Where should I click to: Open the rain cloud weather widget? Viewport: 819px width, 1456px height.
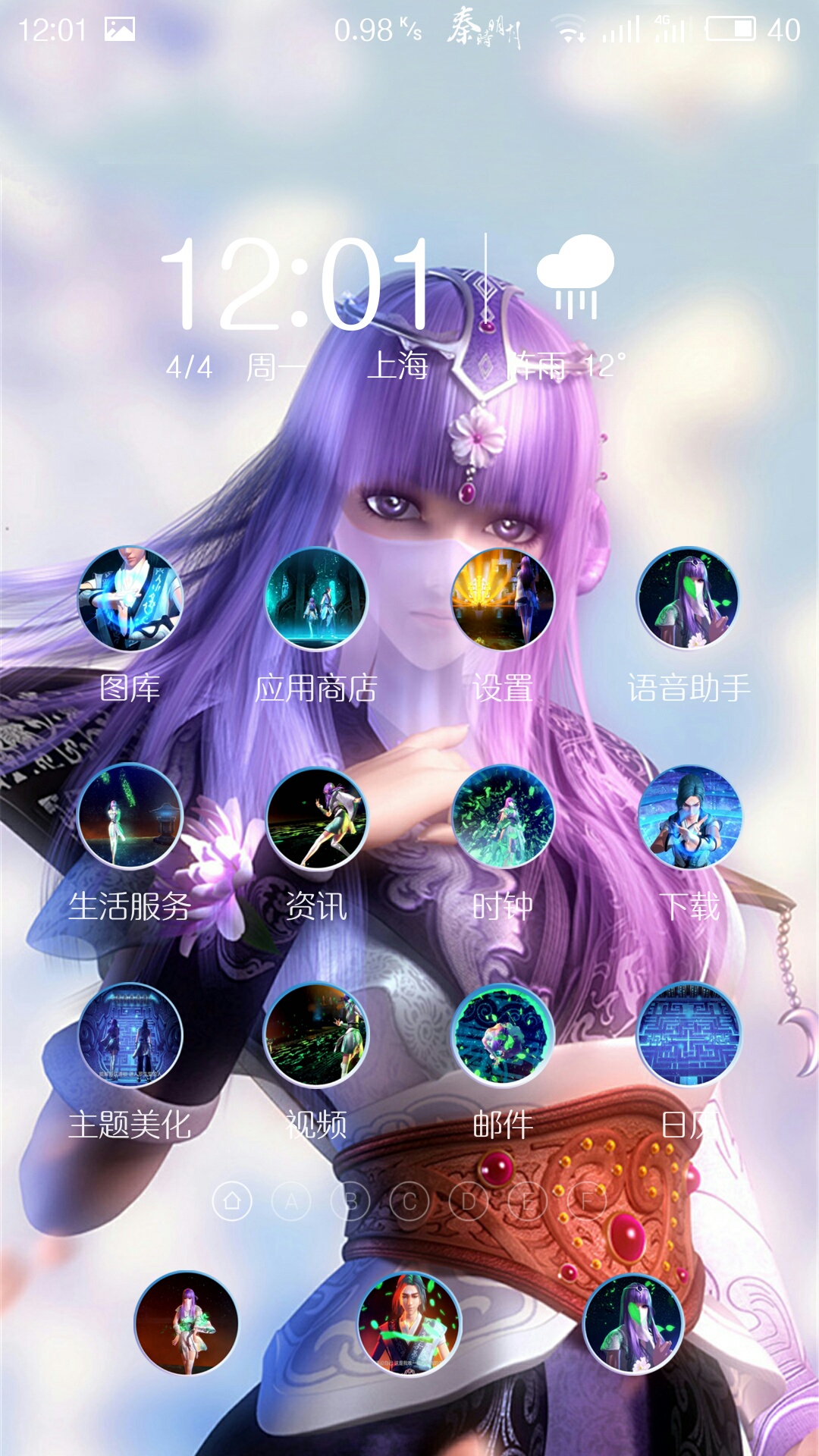(576, 276)
